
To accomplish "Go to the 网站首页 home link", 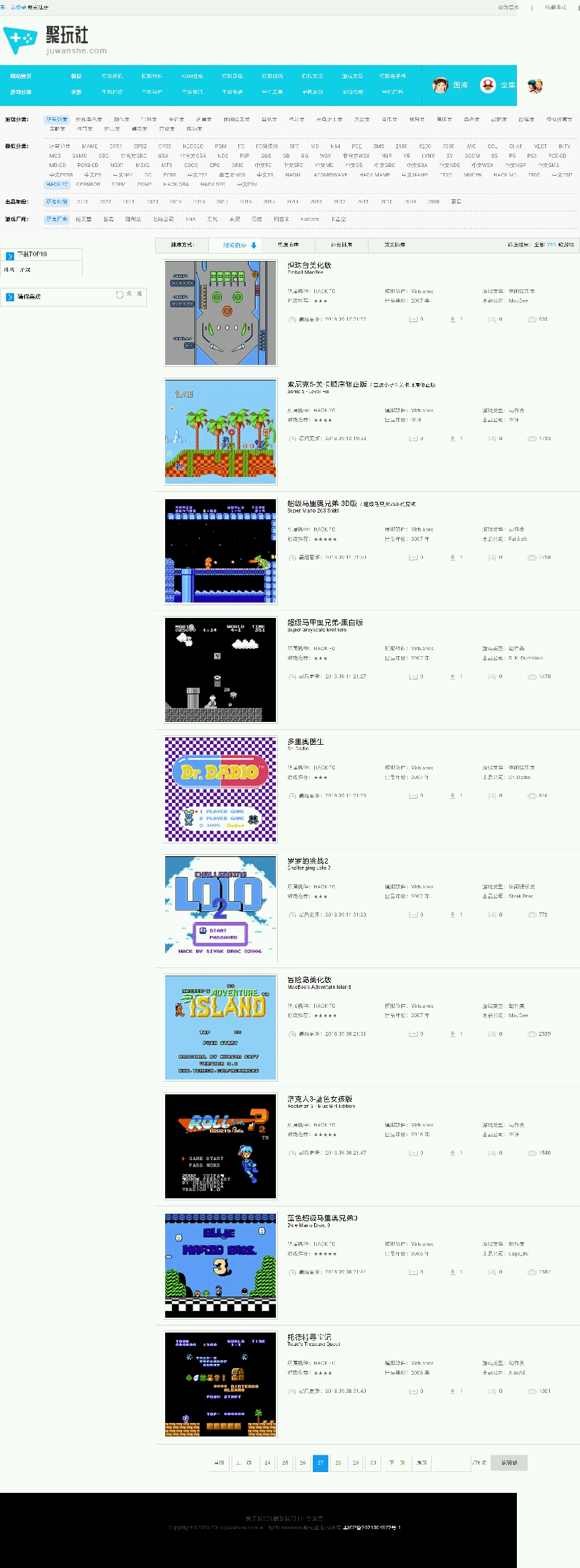I will (x=21, y=76).
